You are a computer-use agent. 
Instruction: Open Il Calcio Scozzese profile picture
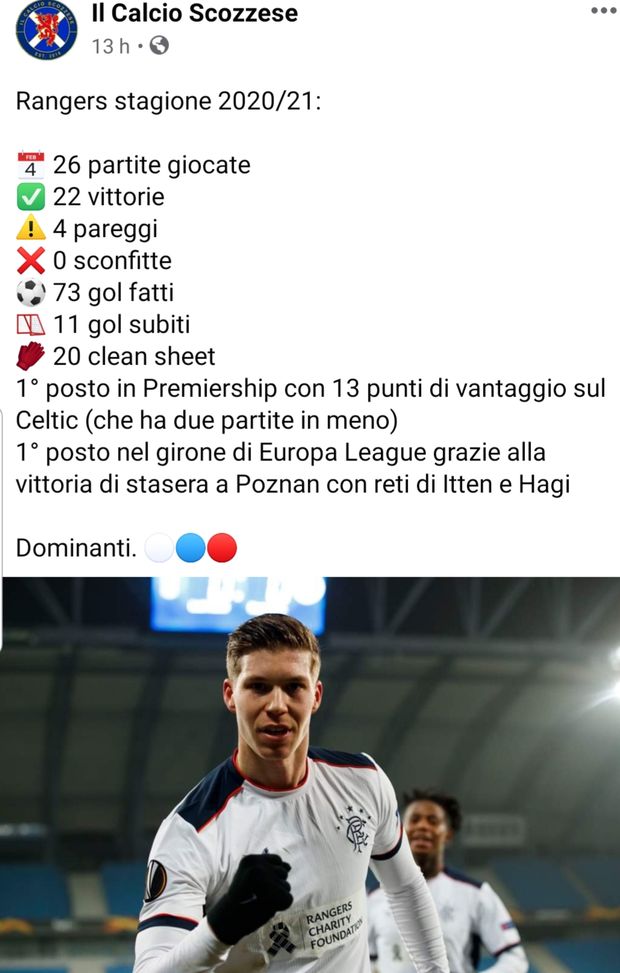[46, 31]
